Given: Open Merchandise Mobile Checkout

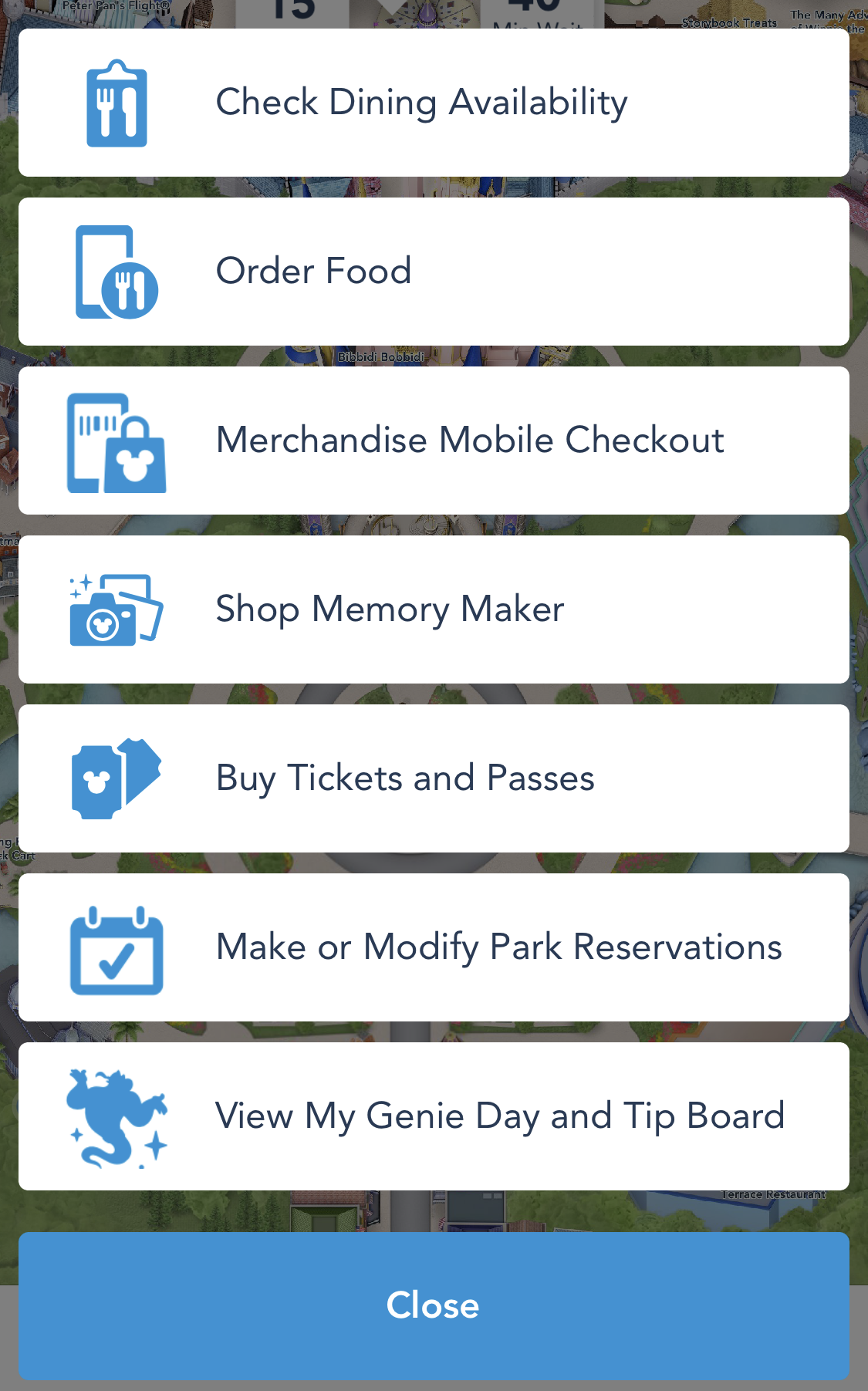Looking at the screenshot, I should click(x=434, y=441).
